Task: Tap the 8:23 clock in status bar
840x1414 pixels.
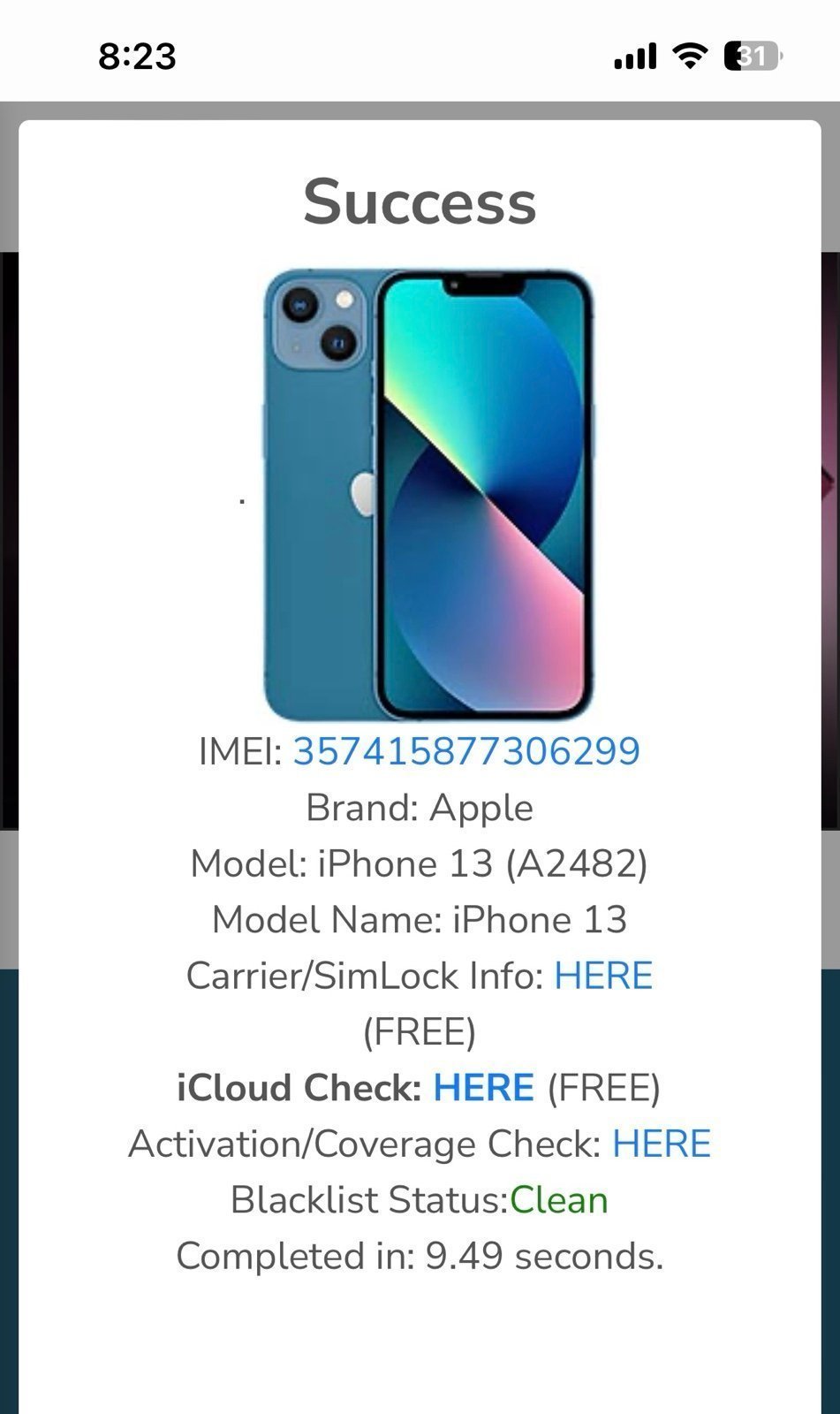Action: 138,56
